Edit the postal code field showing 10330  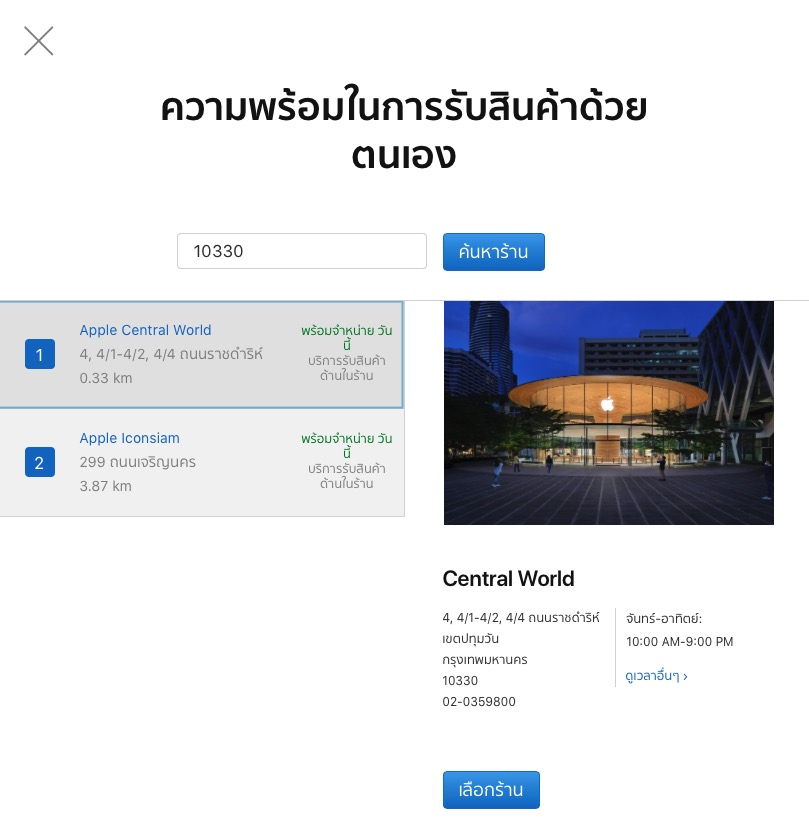tap(301, 251)
